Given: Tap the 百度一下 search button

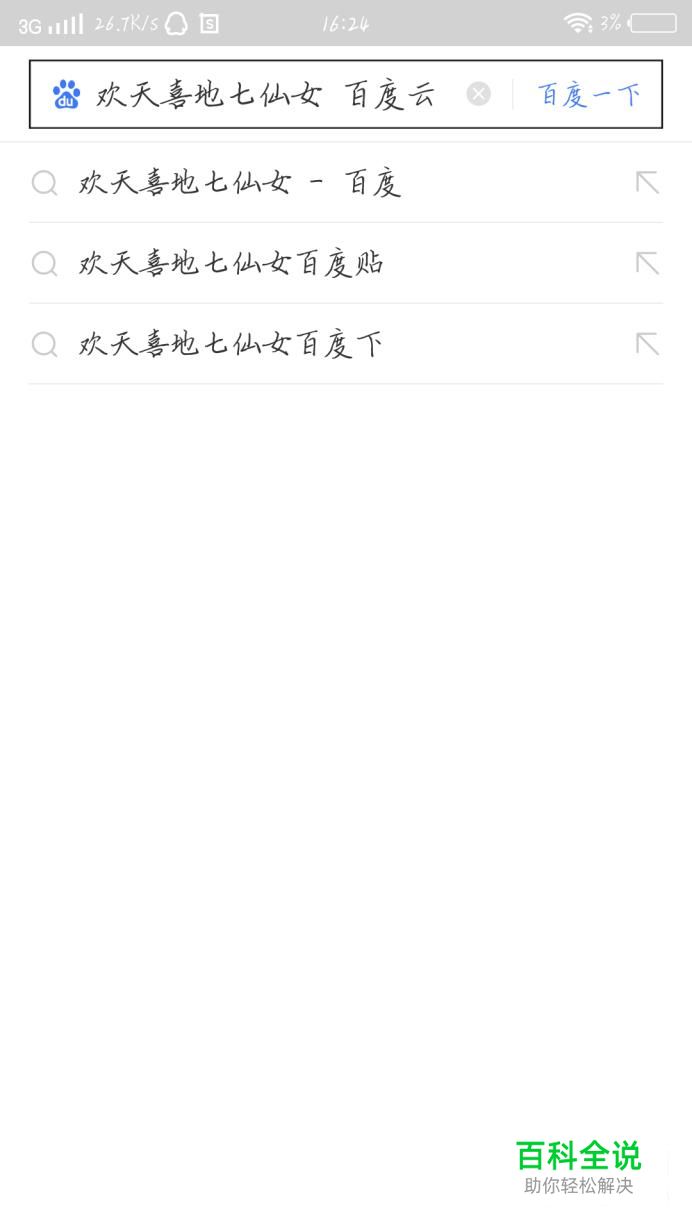Looking at the screenshot, I should pyautogui.click(x=588, y=95).
